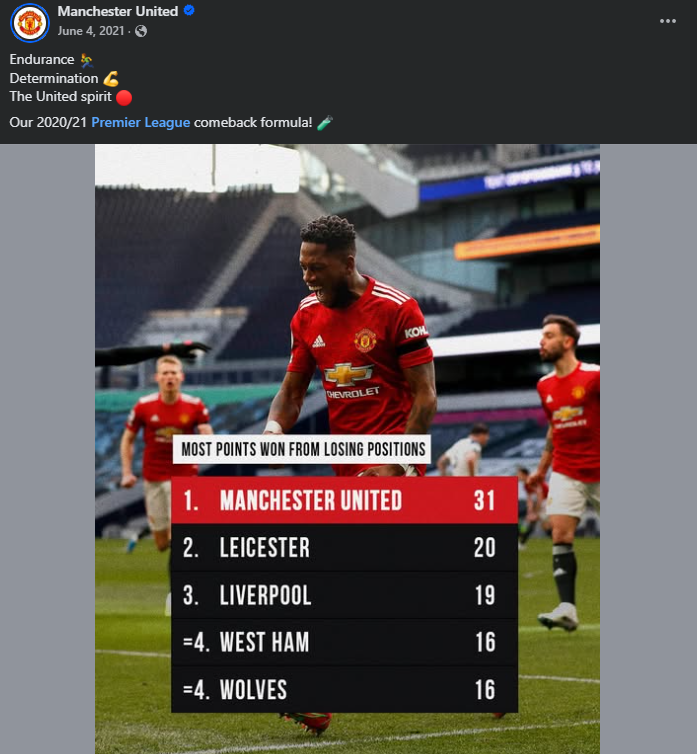The width and height of the screenshot is (697, 754).
Task: Open Manchester United's profile picture
Action: click(x=30, y=22)
